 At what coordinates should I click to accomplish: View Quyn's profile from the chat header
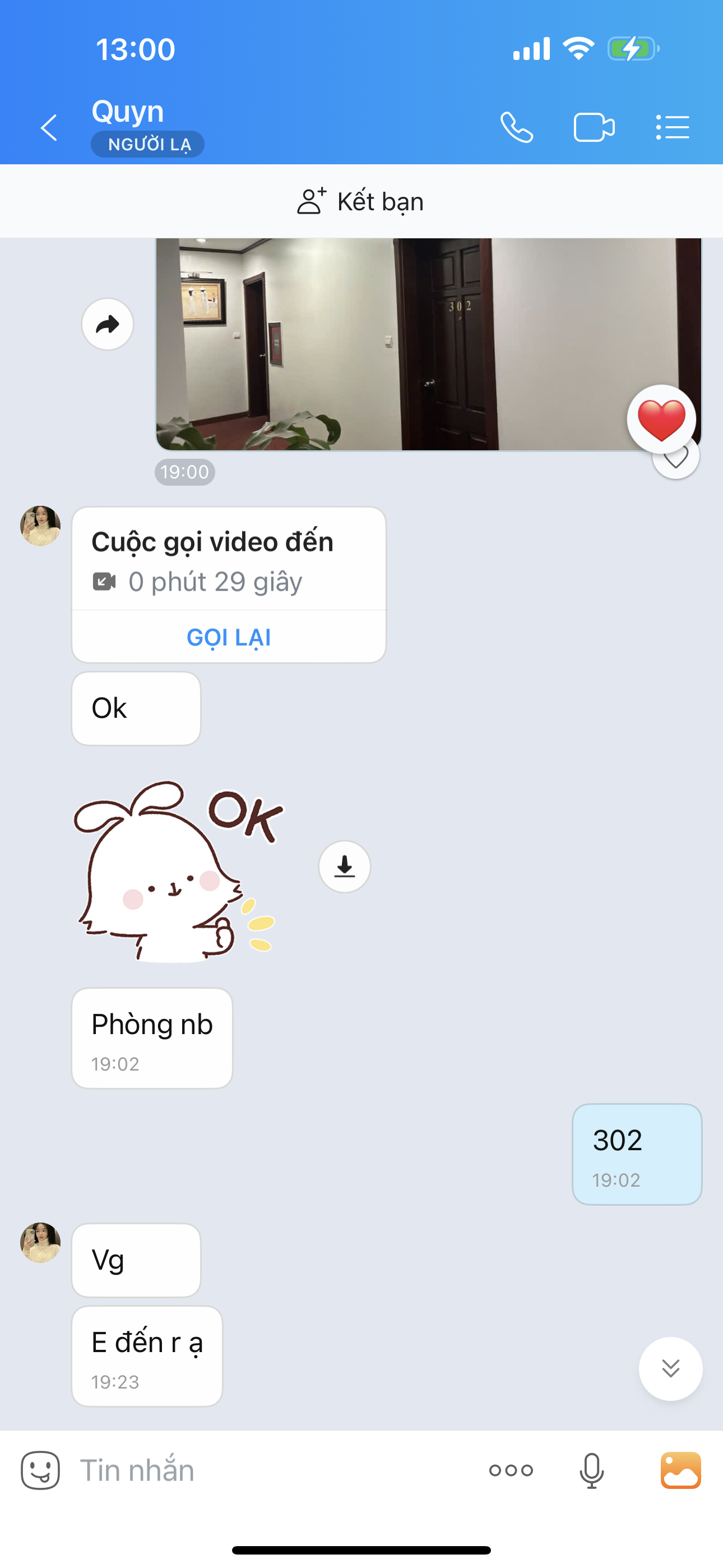[x=128, y=113]
